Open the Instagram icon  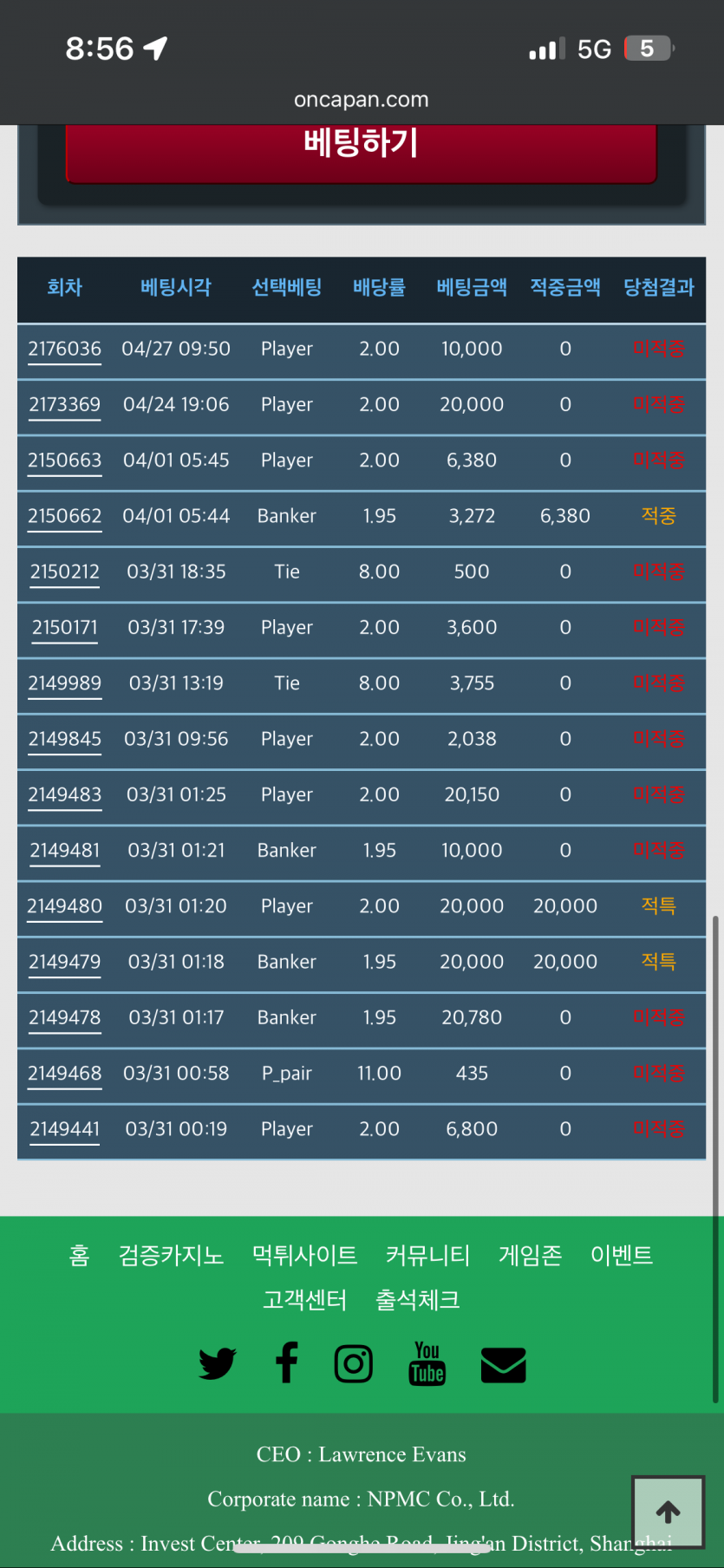click(354, 1364)
